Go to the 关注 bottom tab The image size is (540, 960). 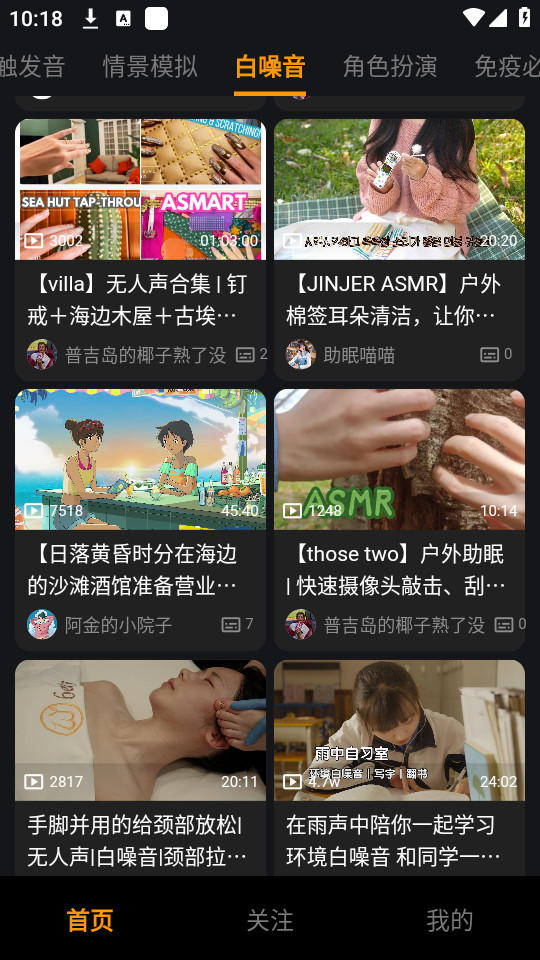[x=270, y=920]
